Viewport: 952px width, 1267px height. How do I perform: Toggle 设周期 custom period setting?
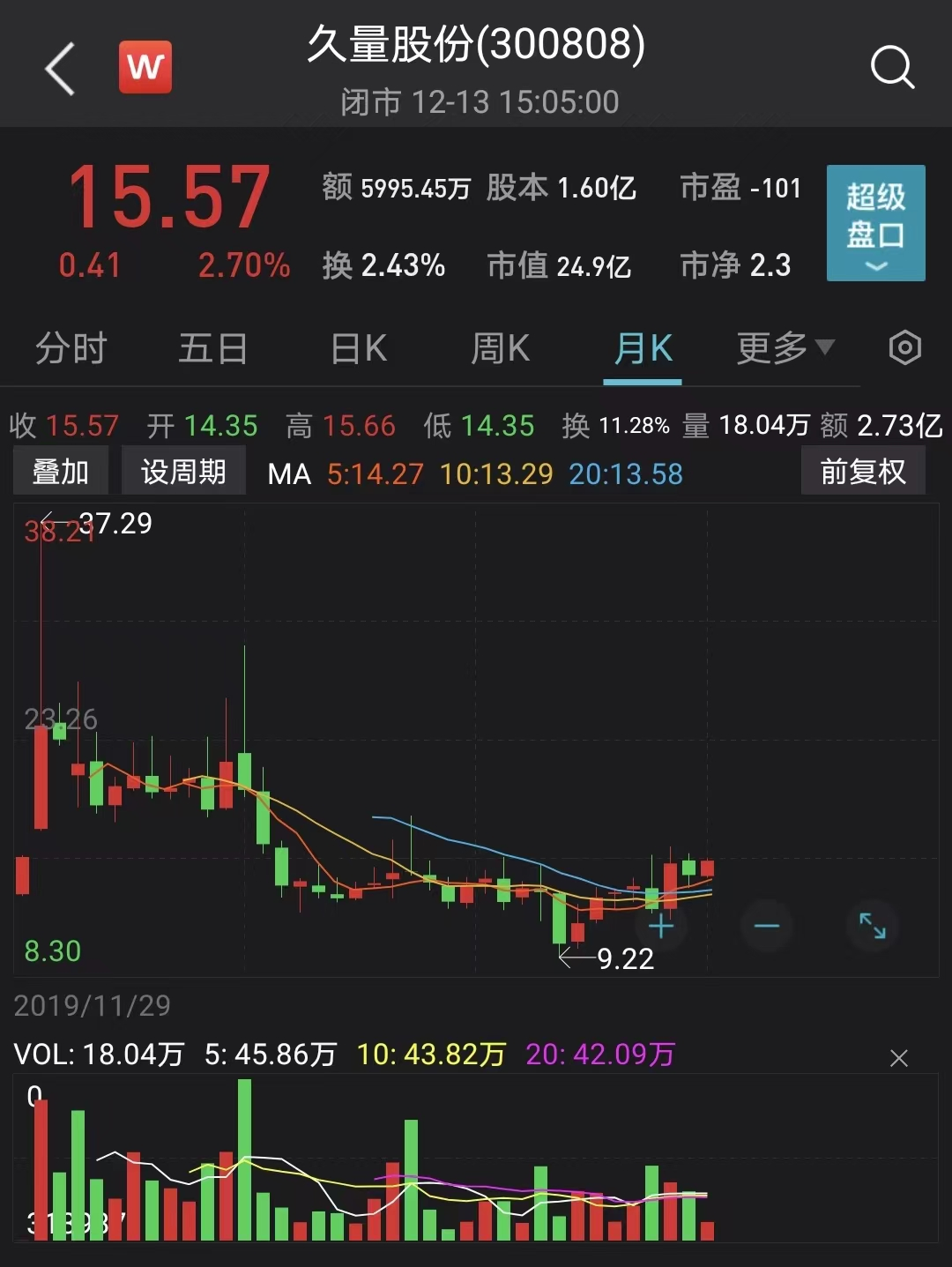[182, 472]
